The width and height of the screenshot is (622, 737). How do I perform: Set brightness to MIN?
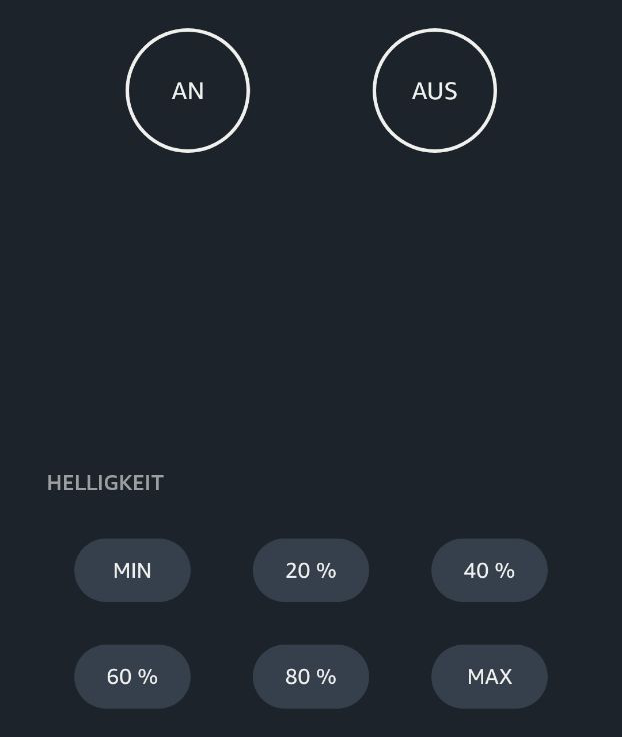coord(132,570)
